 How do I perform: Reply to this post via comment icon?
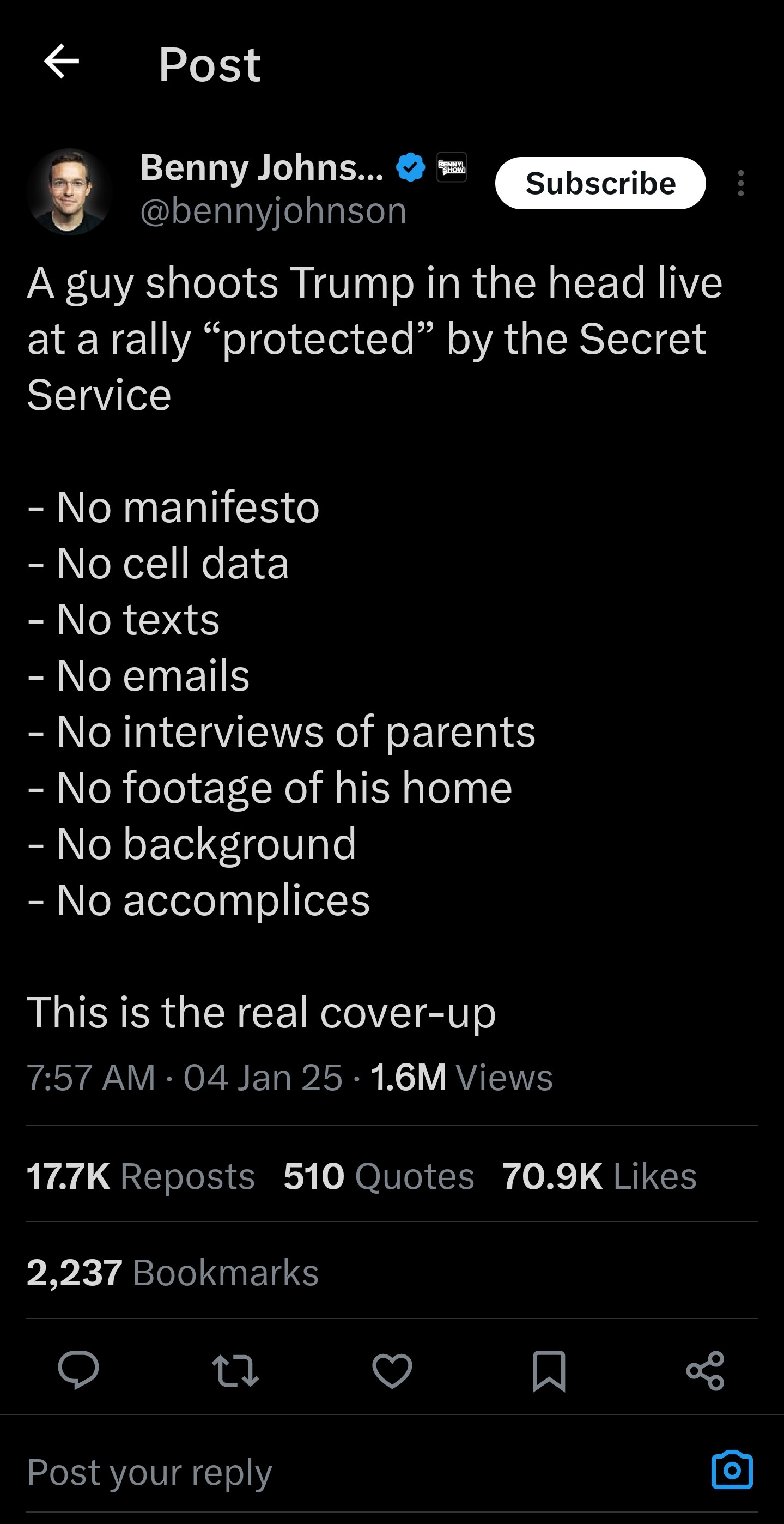tap(78, 1370)
